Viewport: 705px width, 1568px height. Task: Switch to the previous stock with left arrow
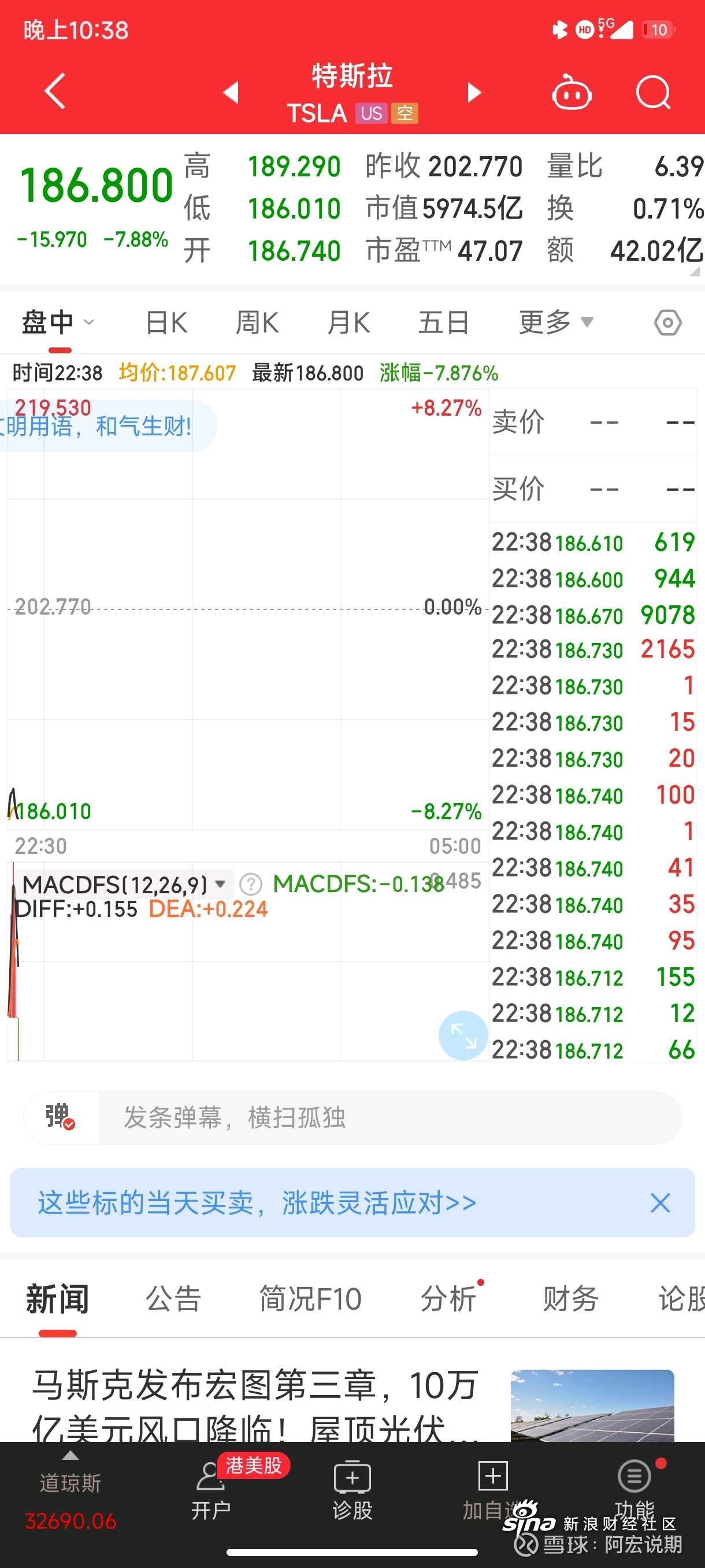tap(231, 93)
